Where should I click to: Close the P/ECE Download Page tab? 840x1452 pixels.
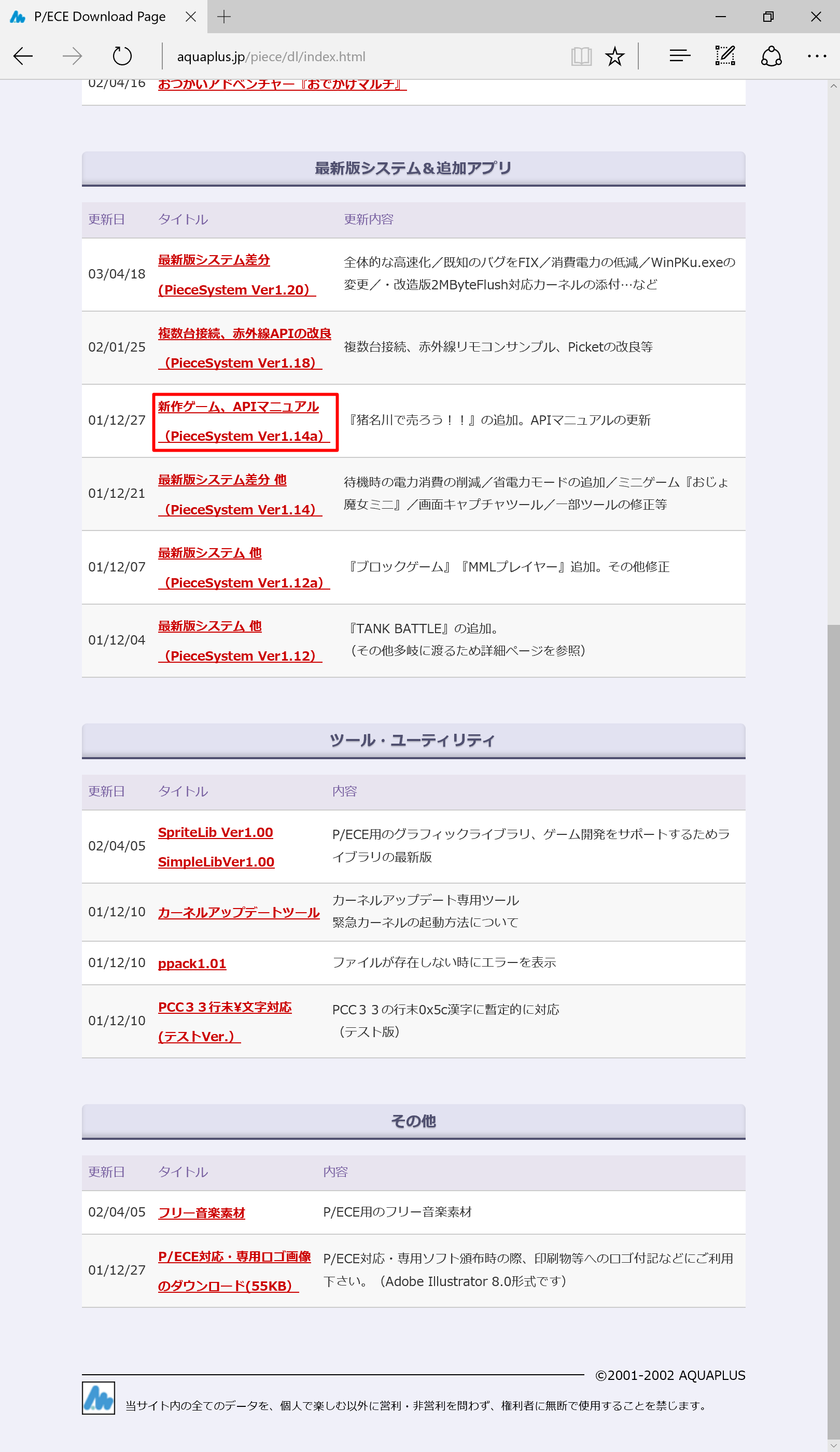point(191,17)
